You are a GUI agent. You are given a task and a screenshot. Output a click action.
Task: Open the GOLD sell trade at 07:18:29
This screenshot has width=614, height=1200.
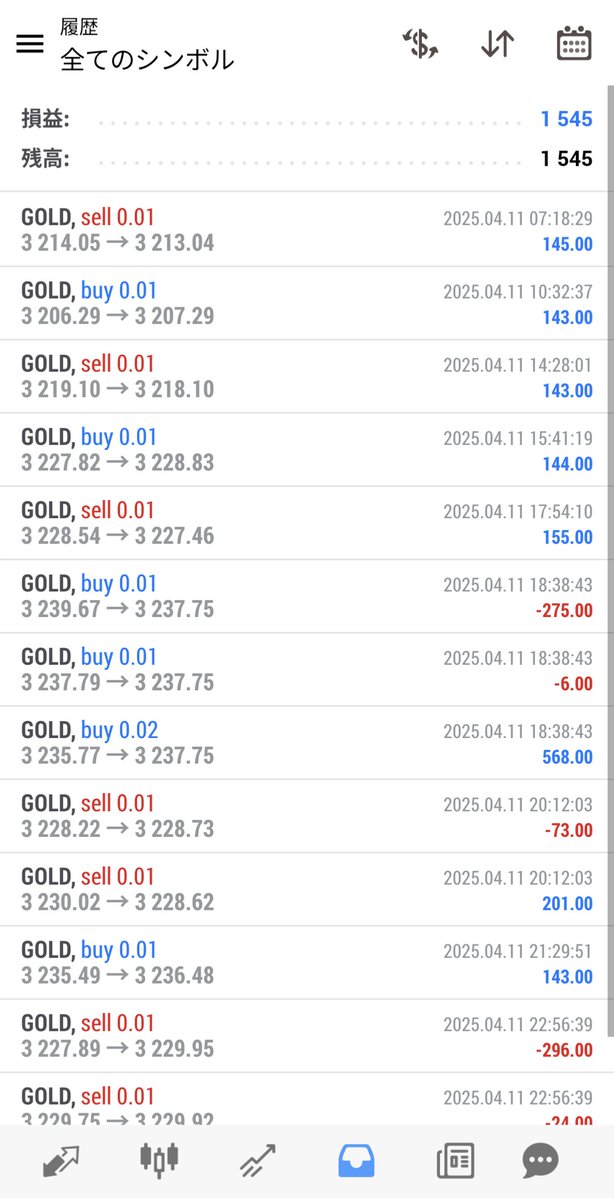[x=307, y=230]
